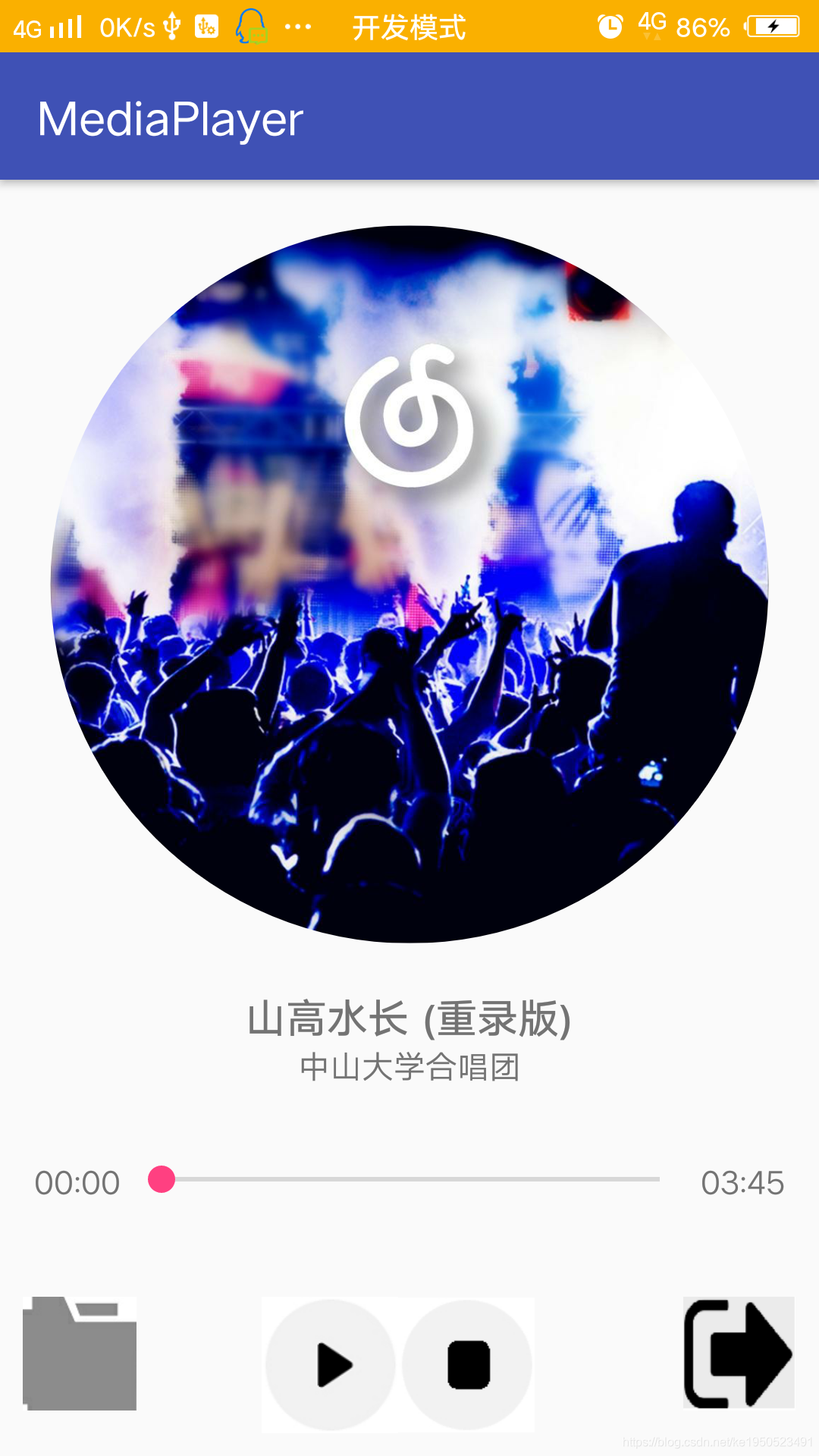Open the folder icon to choose a file
Image resolution: width=819 pixels, height=1456 pixels.
(80, 1354)
